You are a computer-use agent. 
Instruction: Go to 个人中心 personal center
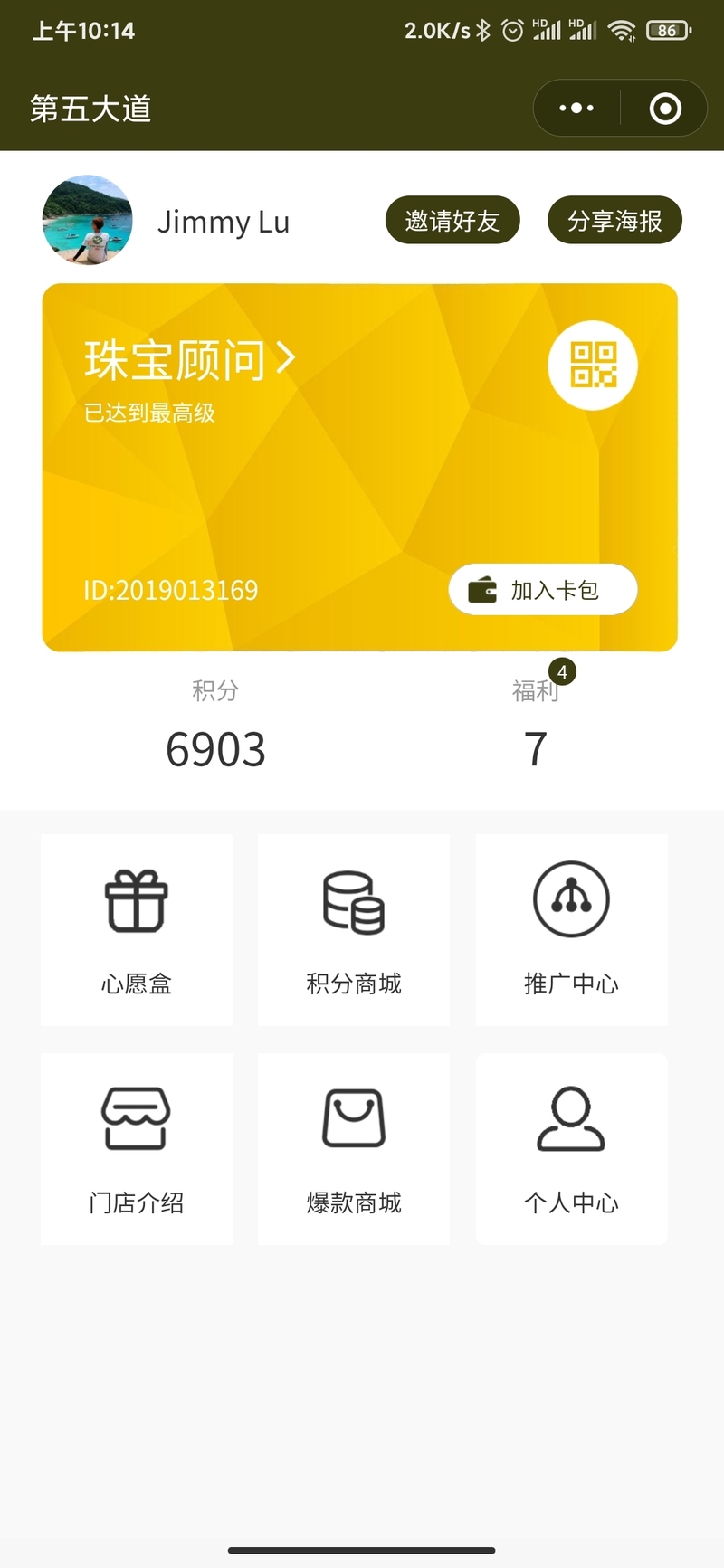571,1149
